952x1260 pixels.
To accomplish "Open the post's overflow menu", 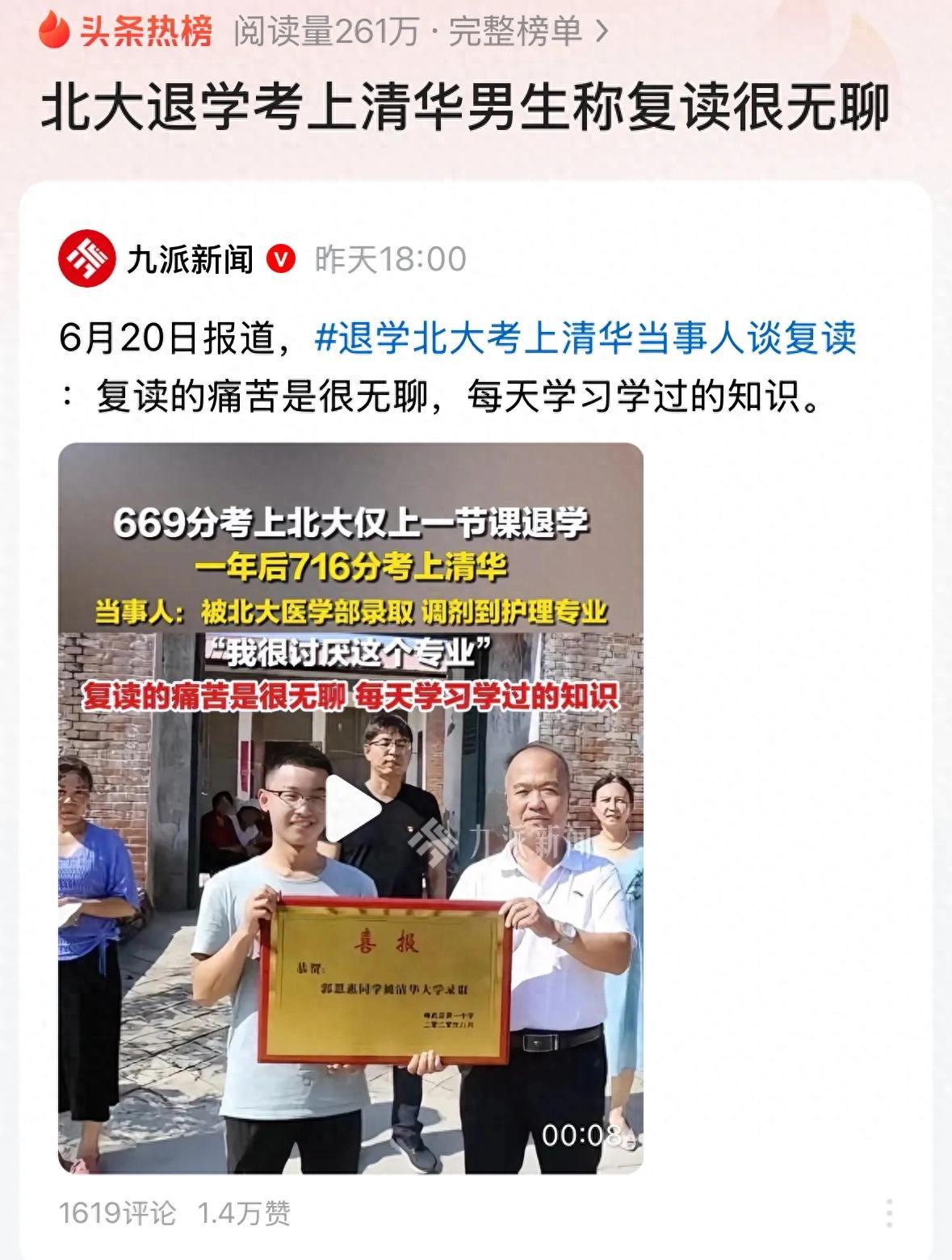I will point(888,1213).
